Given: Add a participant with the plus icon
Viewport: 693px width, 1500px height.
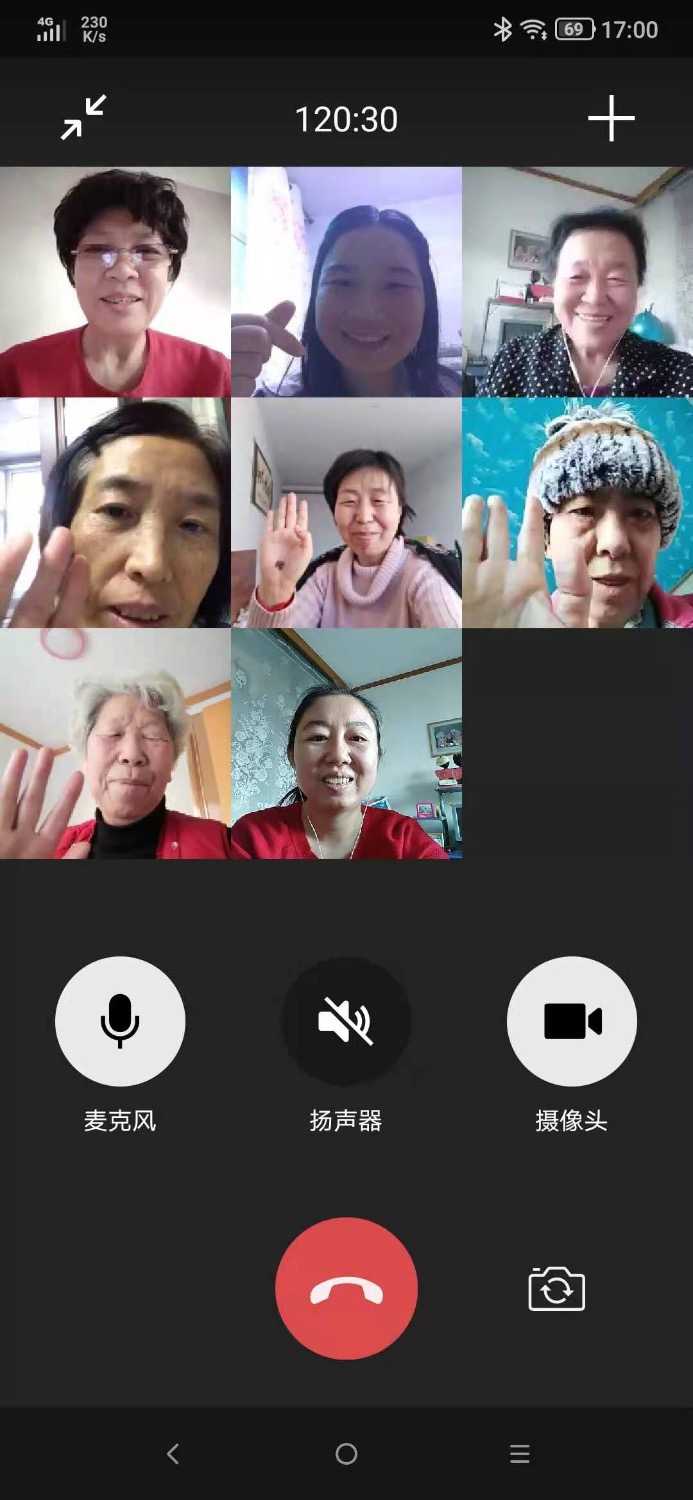Looking at the screenshot, I should (611, 119).
